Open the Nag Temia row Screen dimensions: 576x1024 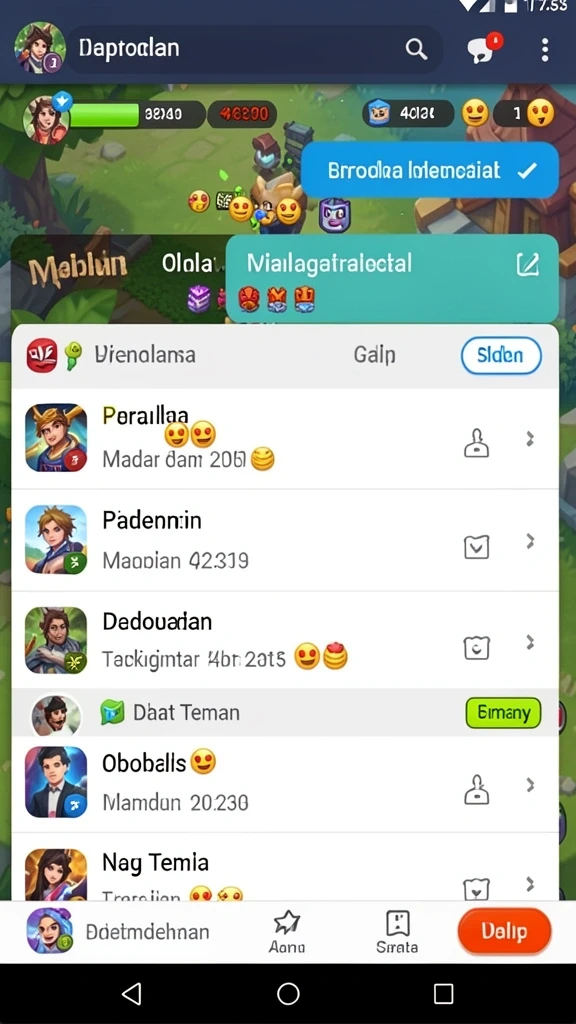[x=285, y=867]
